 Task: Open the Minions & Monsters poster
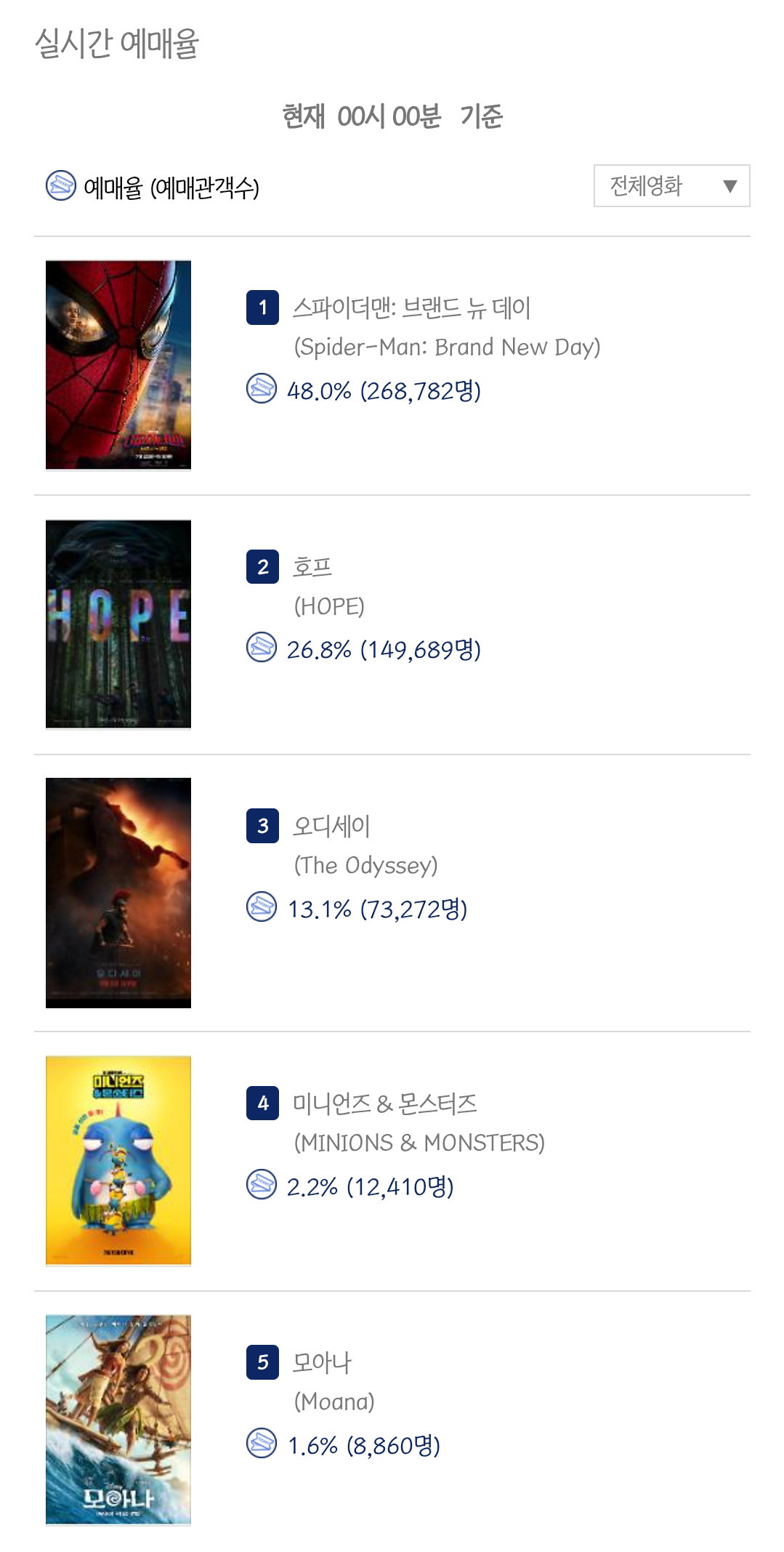[118, 1160]
